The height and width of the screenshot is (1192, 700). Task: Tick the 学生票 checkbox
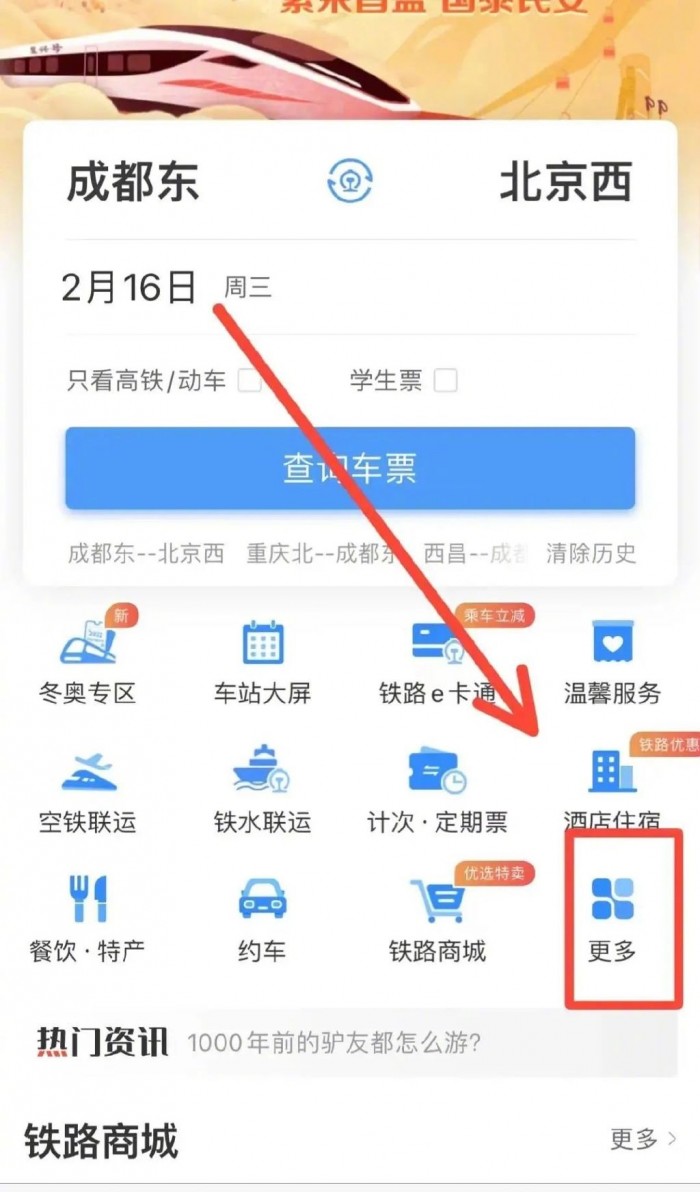coord(445,381)
